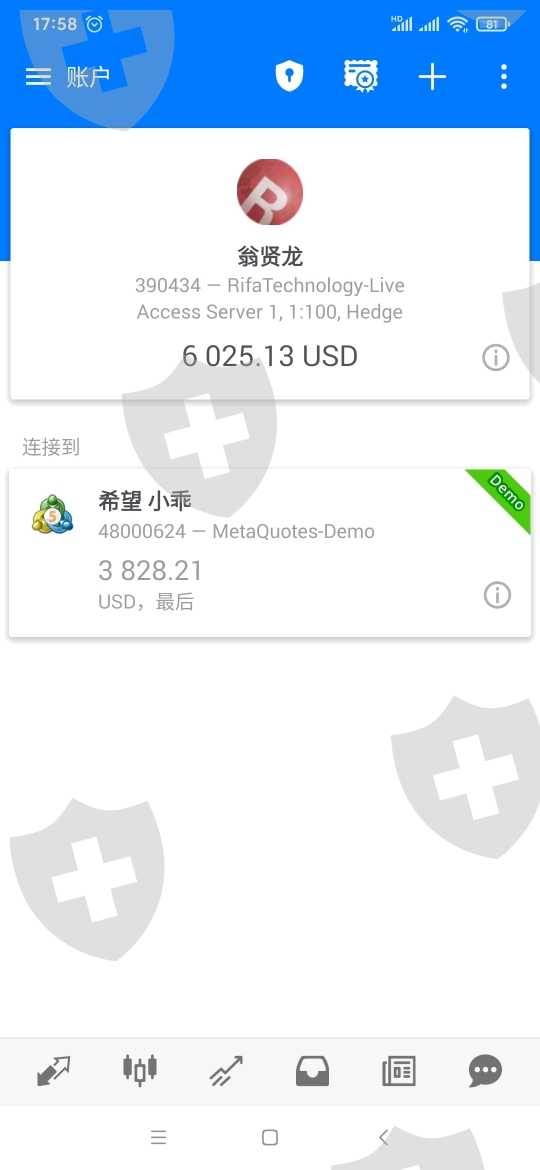Go to the quotes arrows tab
The image size is (540, 1170).
click(x=53, y=1072)
